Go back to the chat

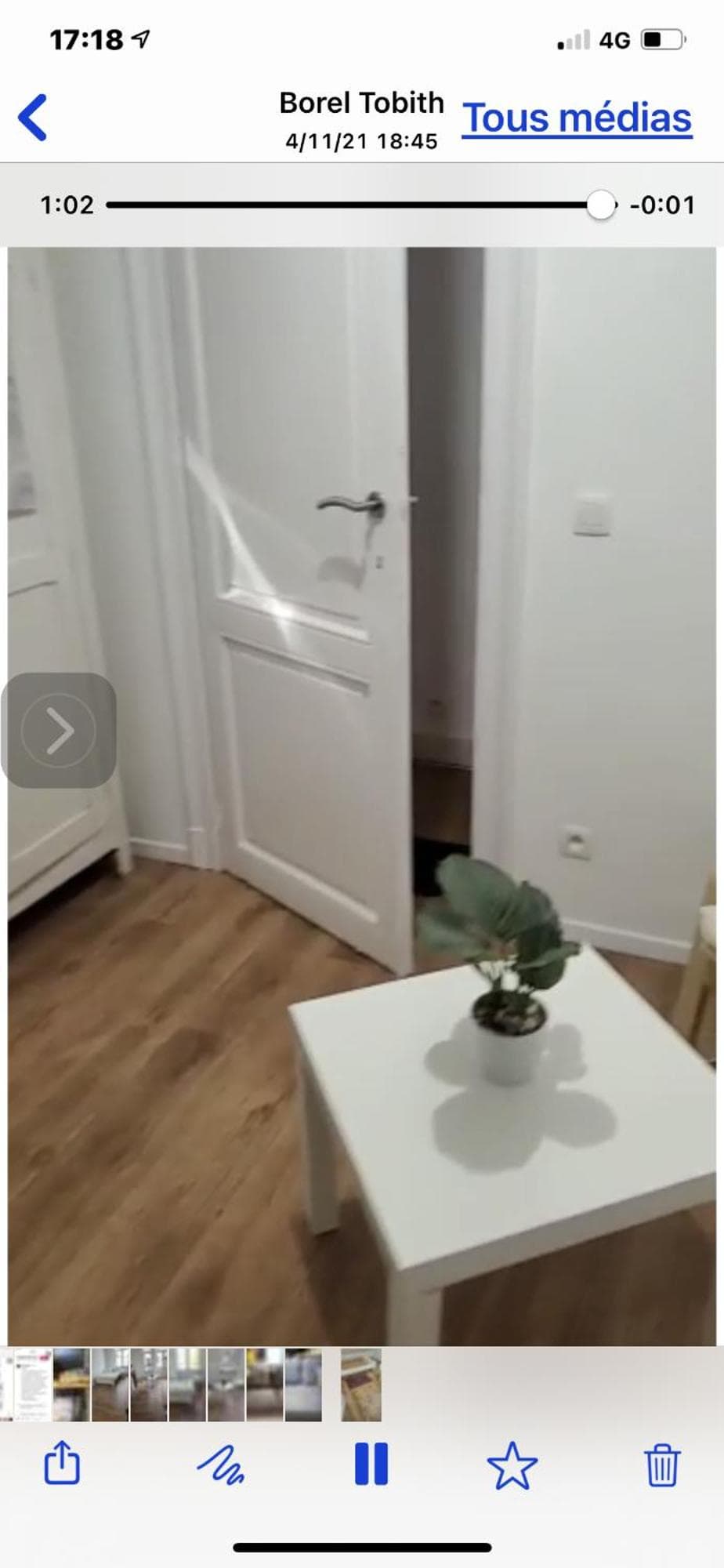(33, 118)
